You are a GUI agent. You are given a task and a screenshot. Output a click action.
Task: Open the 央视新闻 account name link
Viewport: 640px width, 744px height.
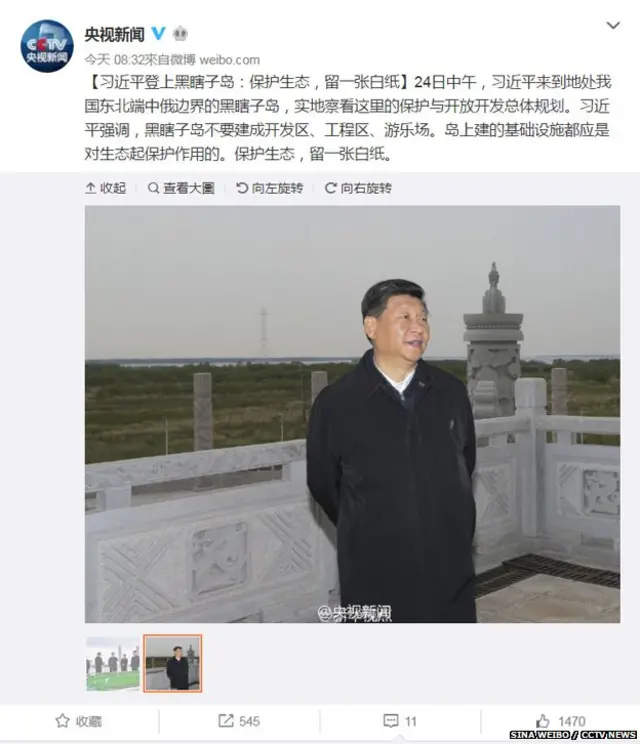(115, 33)
